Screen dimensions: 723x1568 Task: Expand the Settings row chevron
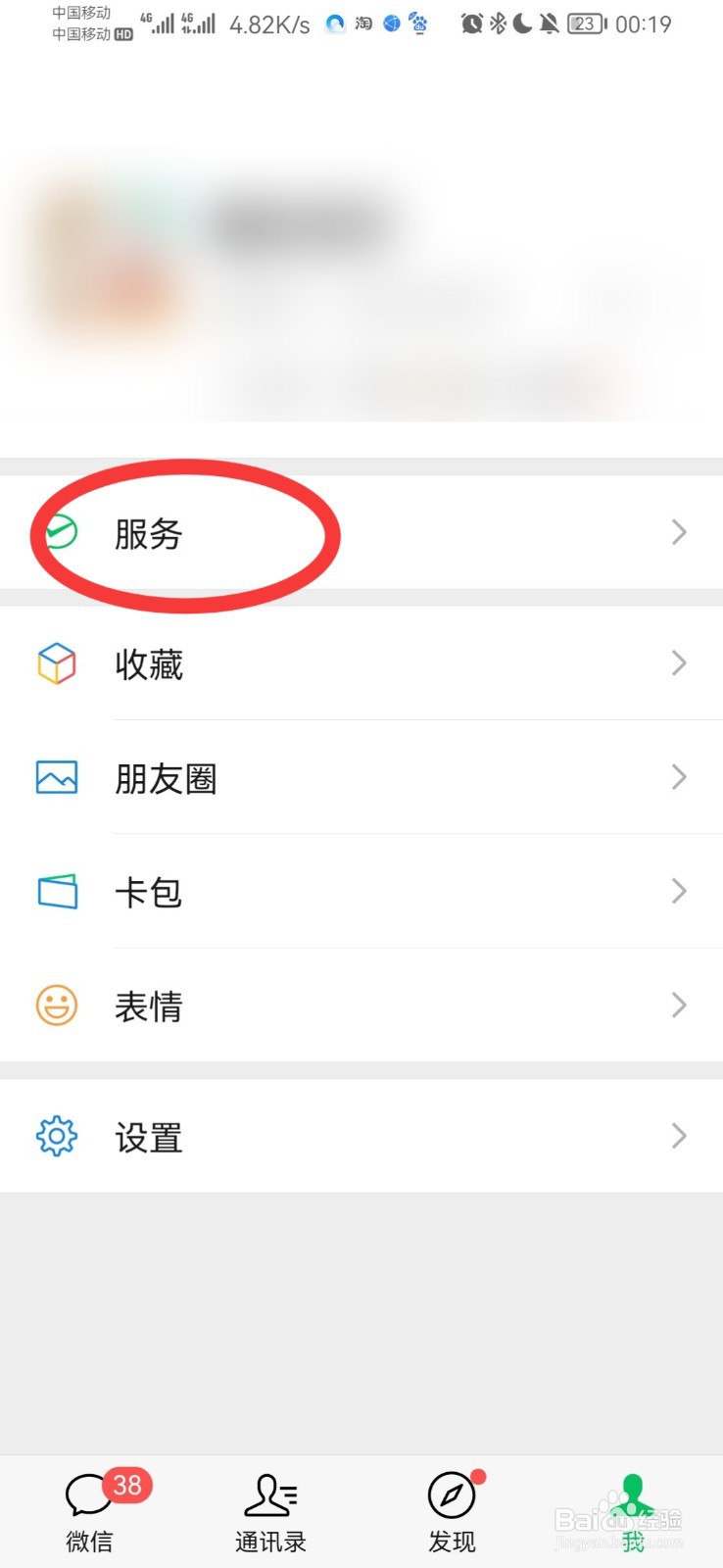678,1136
